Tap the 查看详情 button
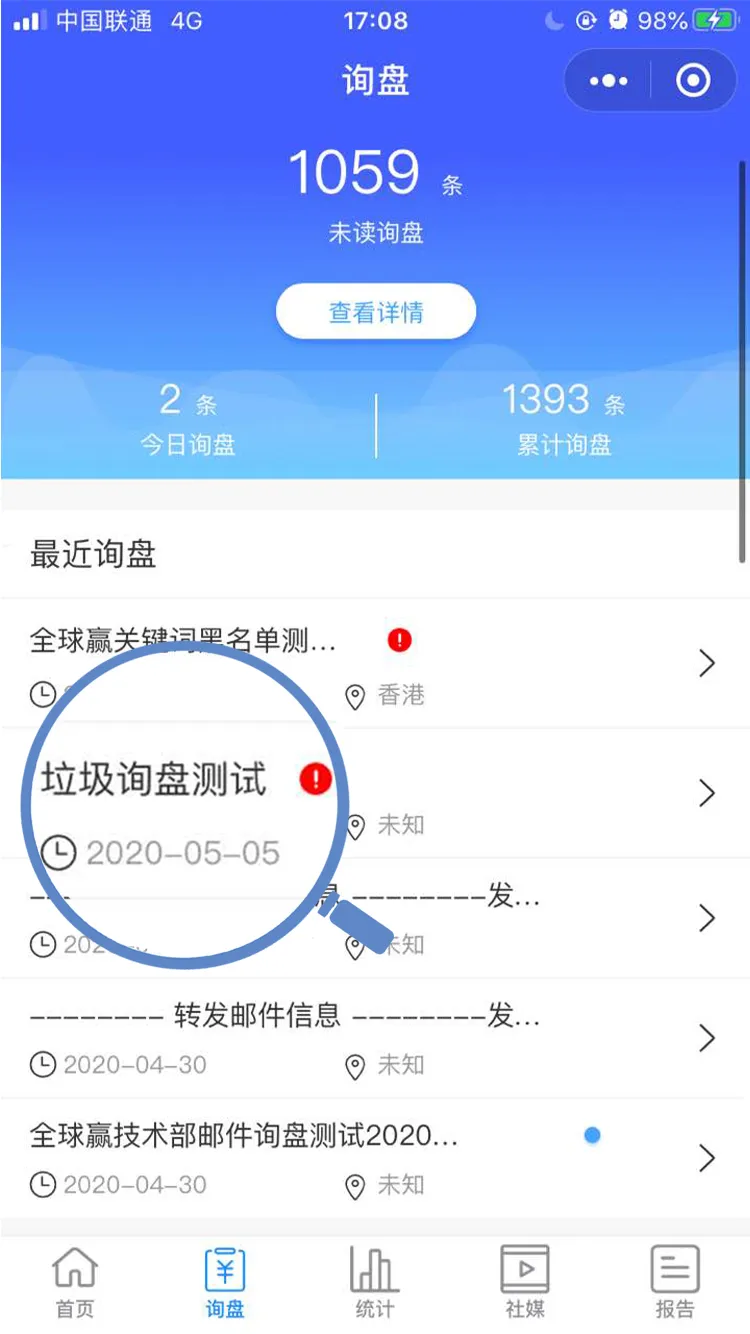 pyautogui.click(x=375, y=313)
